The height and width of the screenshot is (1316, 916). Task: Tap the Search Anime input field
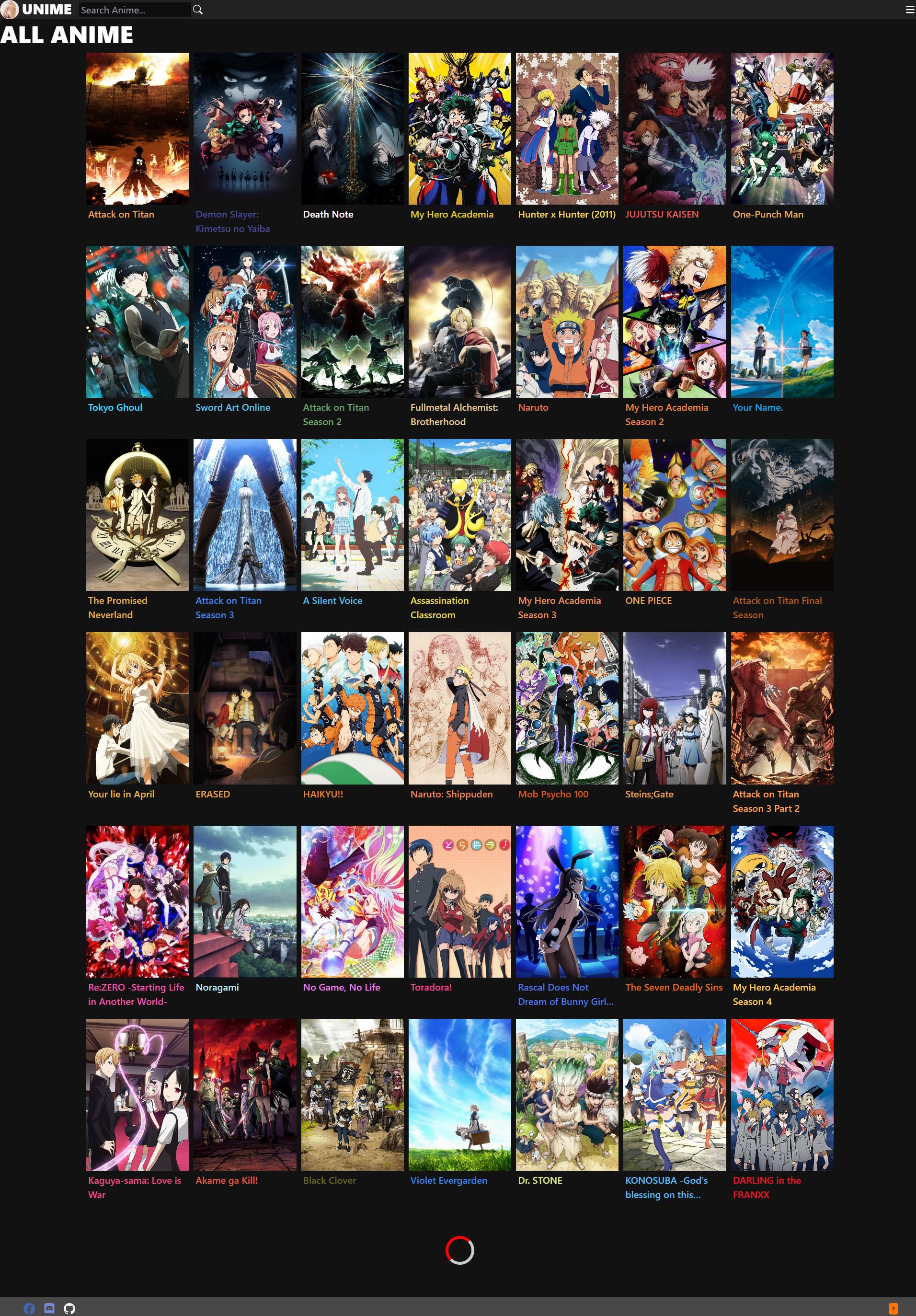click(x=134, y=10)
